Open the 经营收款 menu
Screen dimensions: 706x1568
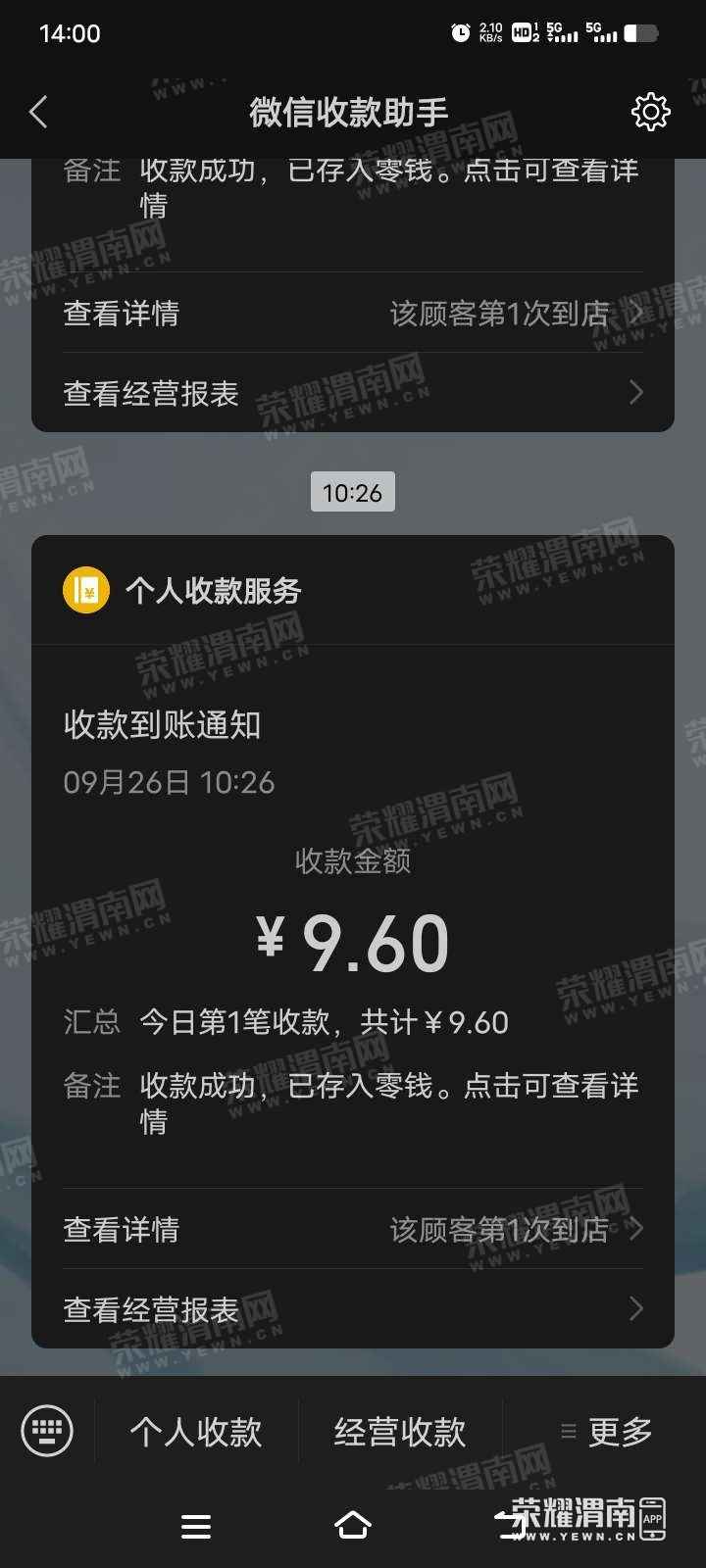click(x=400, y=1432)
